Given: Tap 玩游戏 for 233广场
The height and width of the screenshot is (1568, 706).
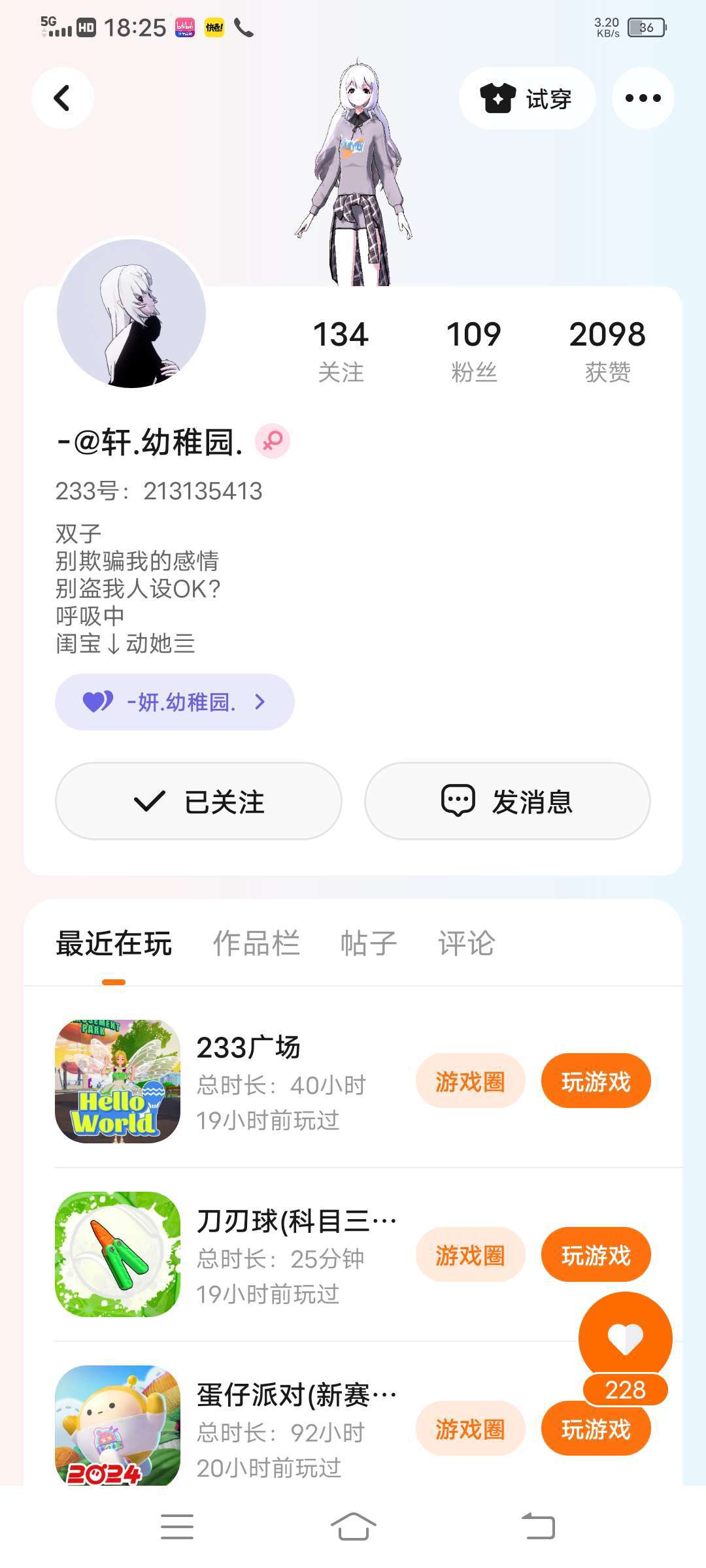Looking at the screenshot, I should click(596, 1081).
